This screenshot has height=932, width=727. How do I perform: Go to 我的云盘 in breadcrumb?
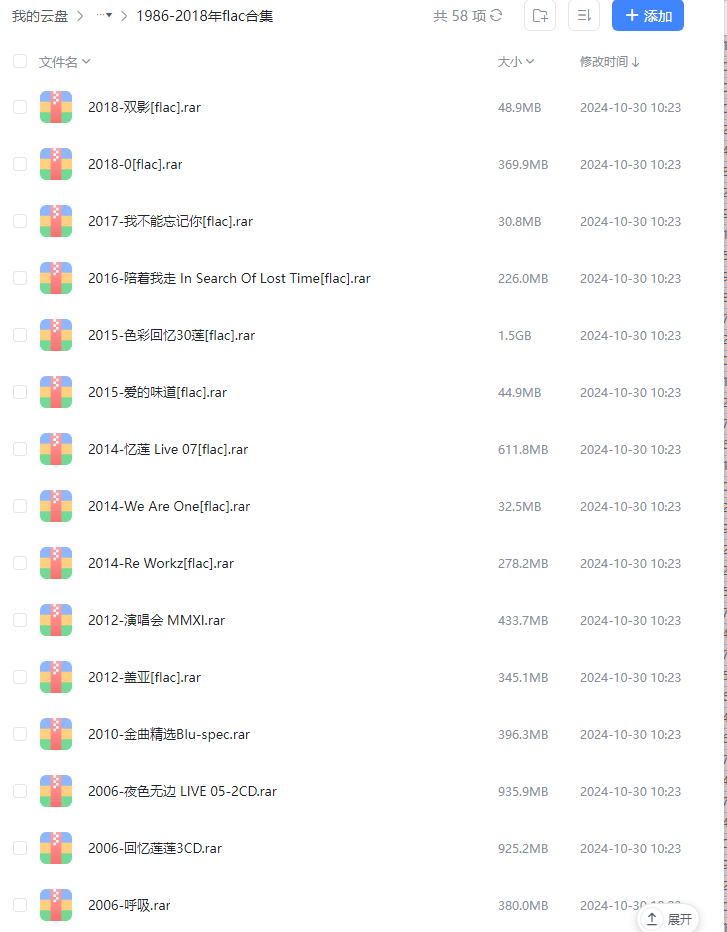click(x=40, y=16)
